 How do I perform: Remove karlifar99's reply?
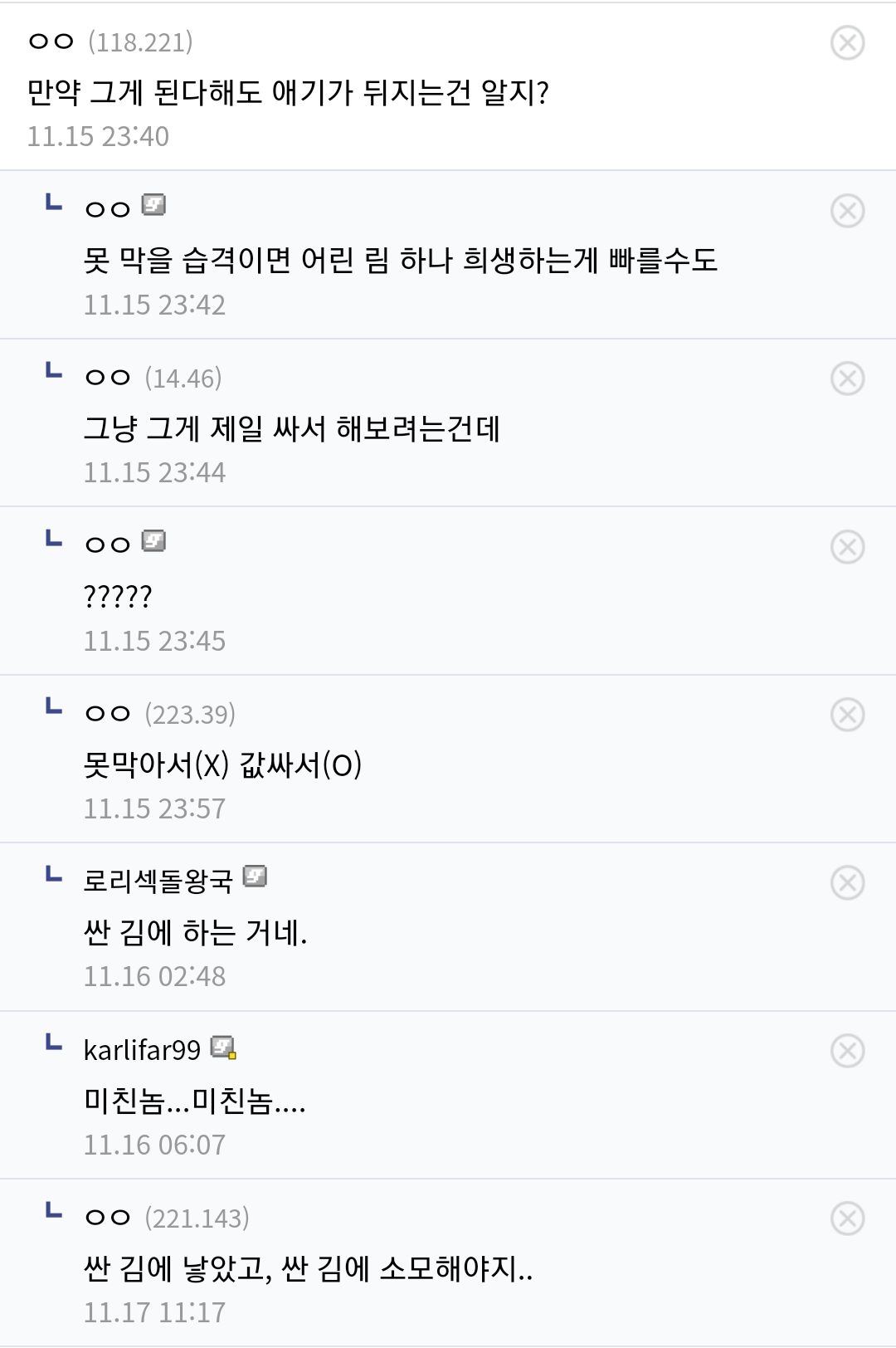(x=847, y=1051)
